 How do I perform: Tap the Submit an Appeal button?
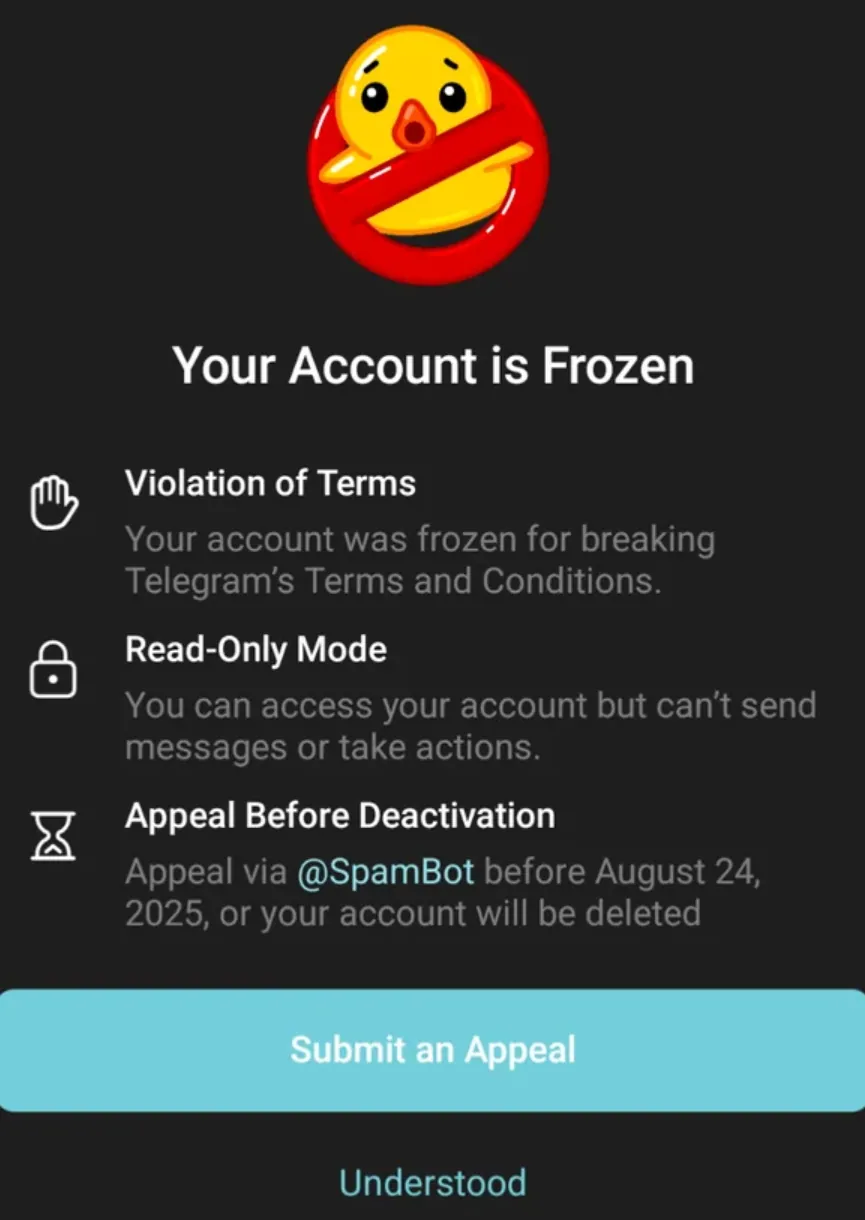tap(432, 1050)
